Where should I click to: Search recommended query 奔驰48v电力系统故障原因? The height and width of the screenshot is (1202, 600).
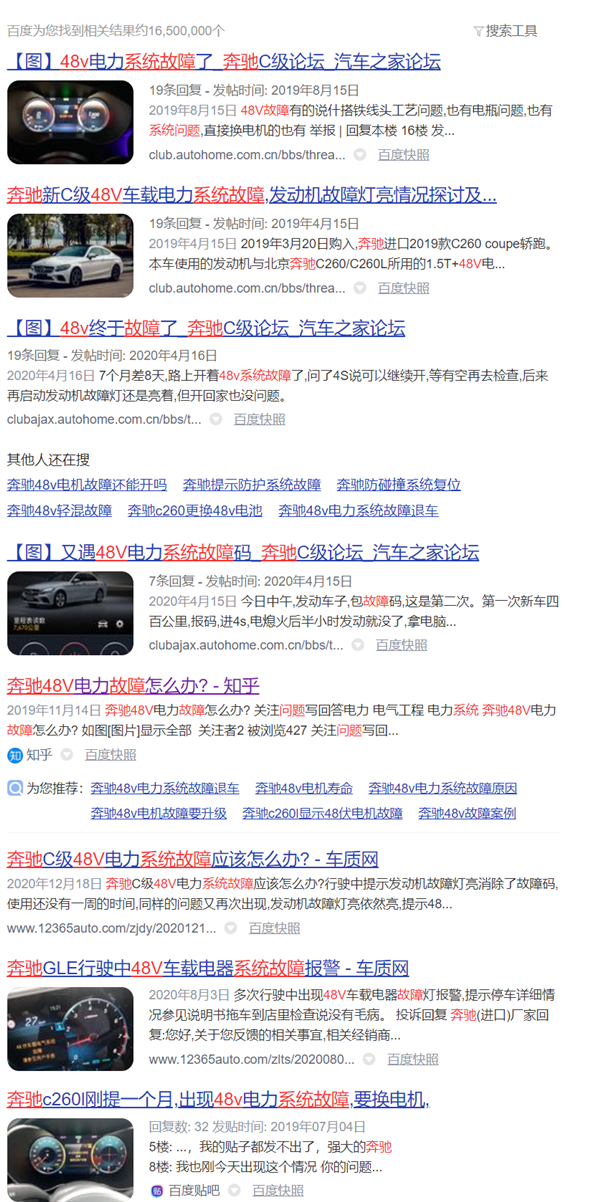click(443, 788)
